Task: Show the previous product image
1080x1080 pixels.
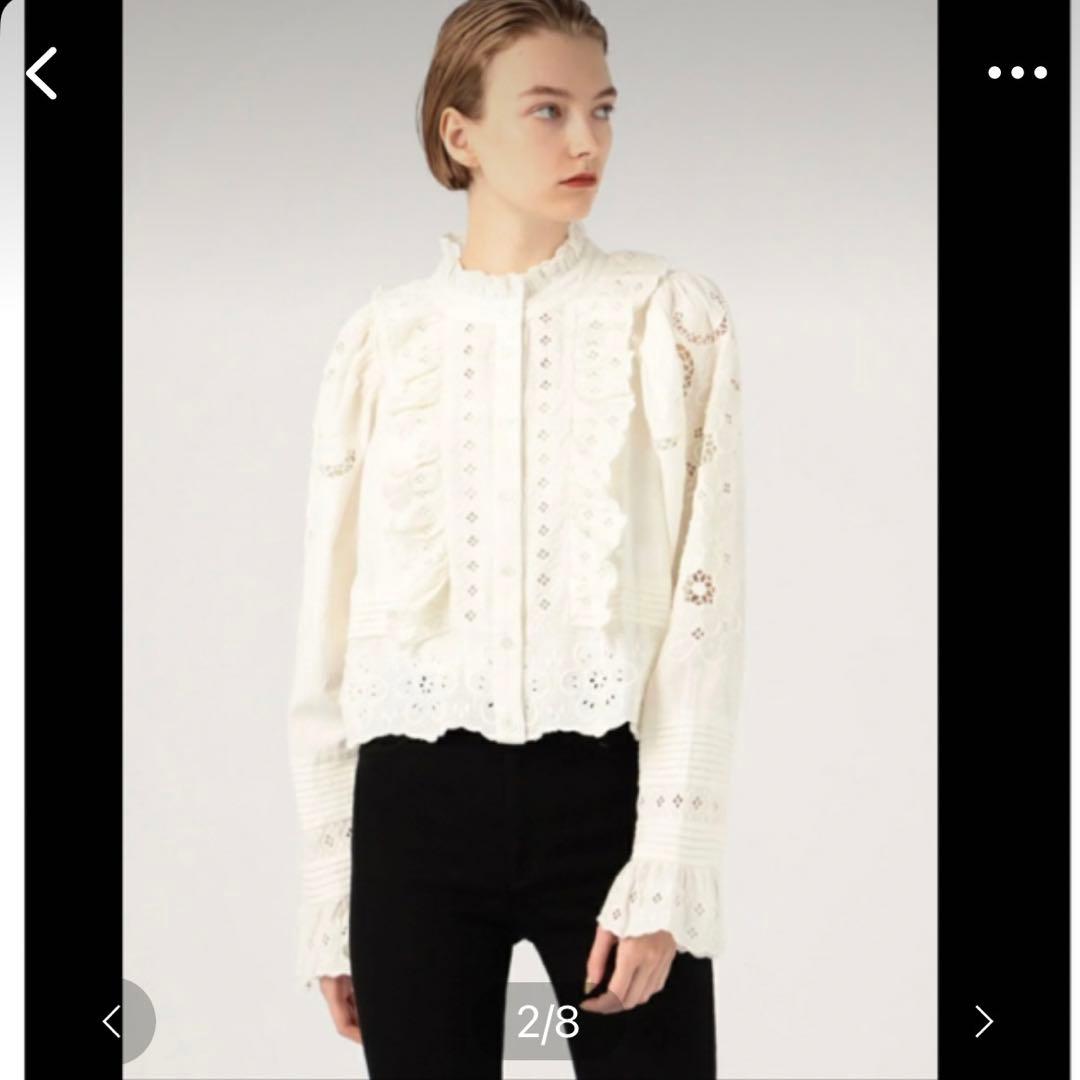Action: point(112,1021)
